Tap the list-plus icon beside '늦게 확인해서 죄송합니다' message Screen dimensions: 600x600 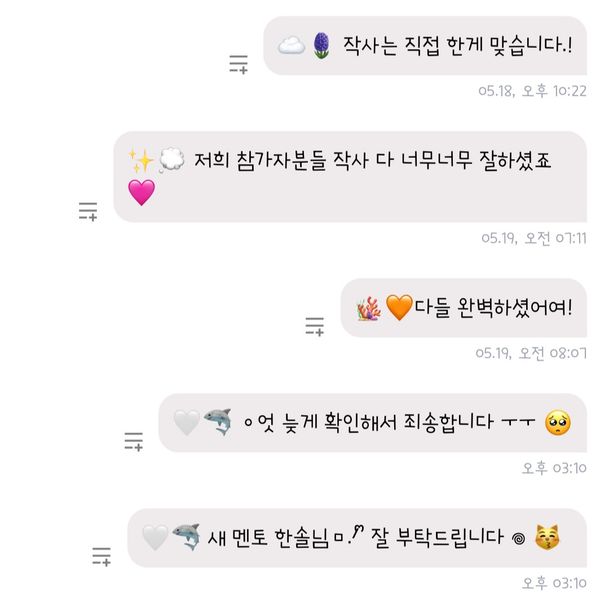134,440
